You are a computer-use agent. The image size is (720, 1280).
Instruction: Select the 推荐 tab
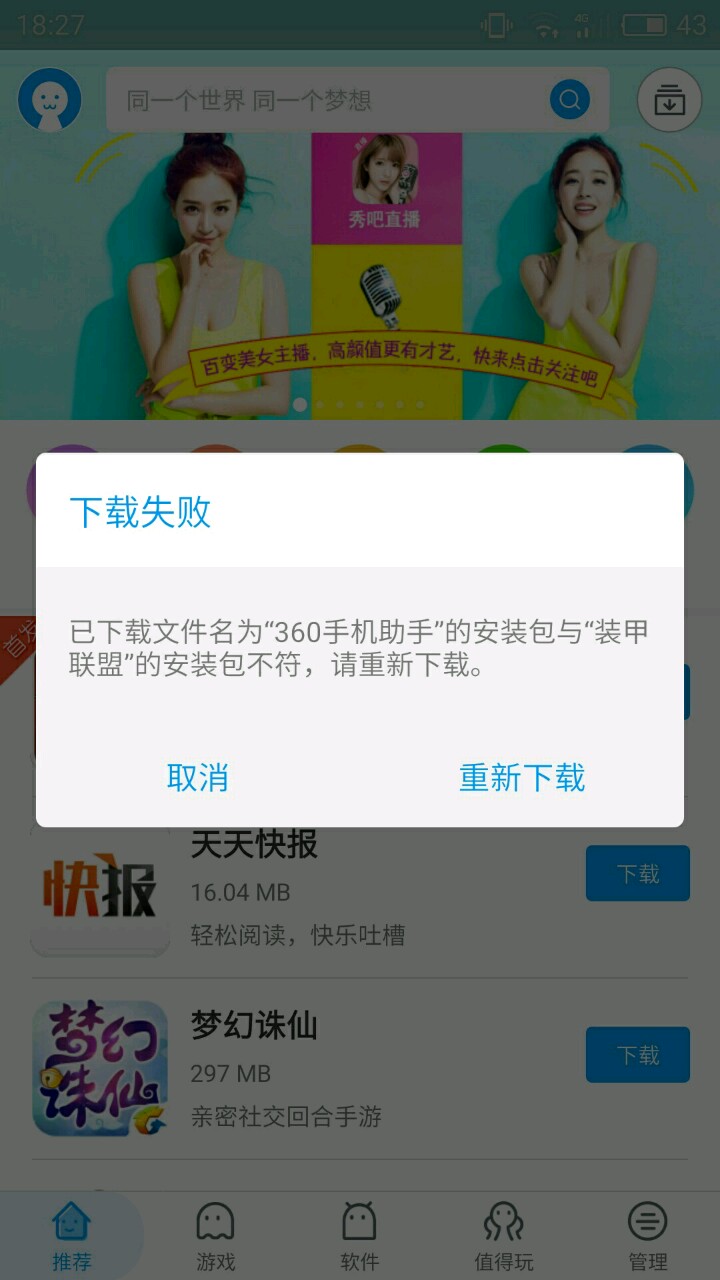coord(71,1236)
